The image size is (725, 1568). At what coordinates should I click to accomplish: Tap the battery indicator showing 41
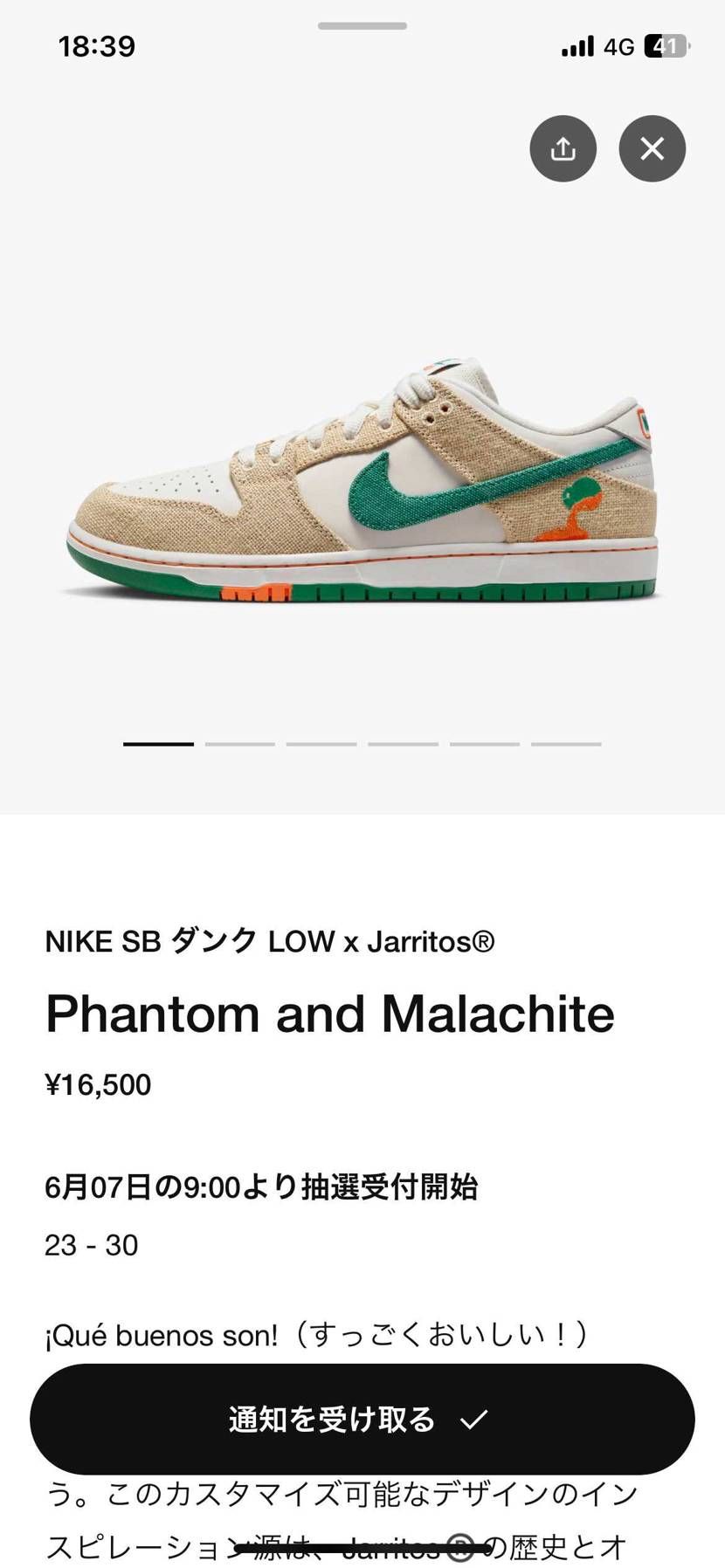tap(664, 45)
